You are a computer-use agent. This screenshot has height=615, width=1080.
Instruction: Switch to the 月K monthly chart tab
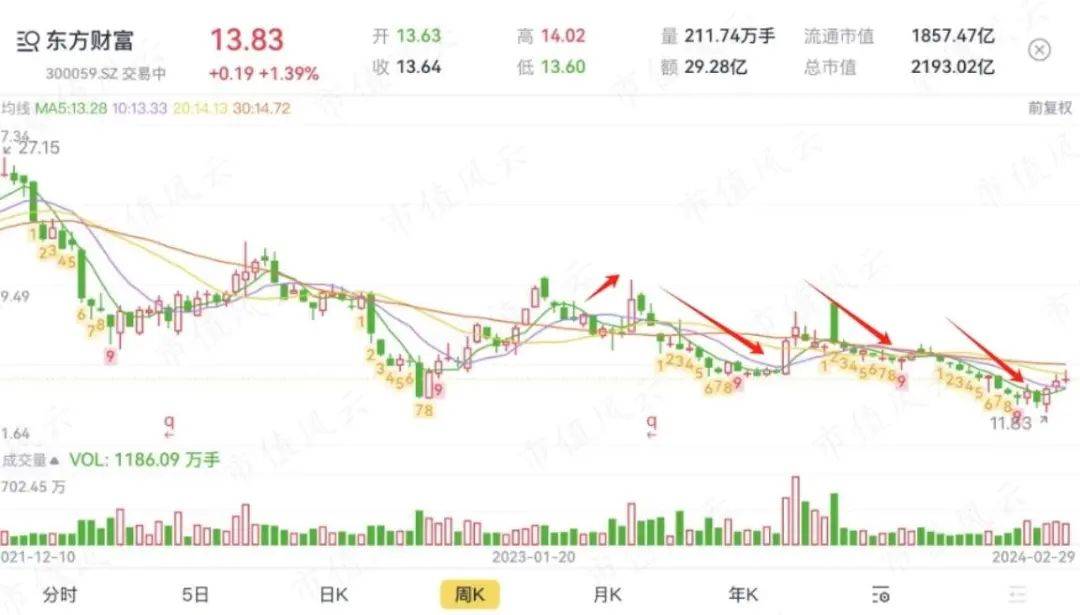[x=607, y=595]
